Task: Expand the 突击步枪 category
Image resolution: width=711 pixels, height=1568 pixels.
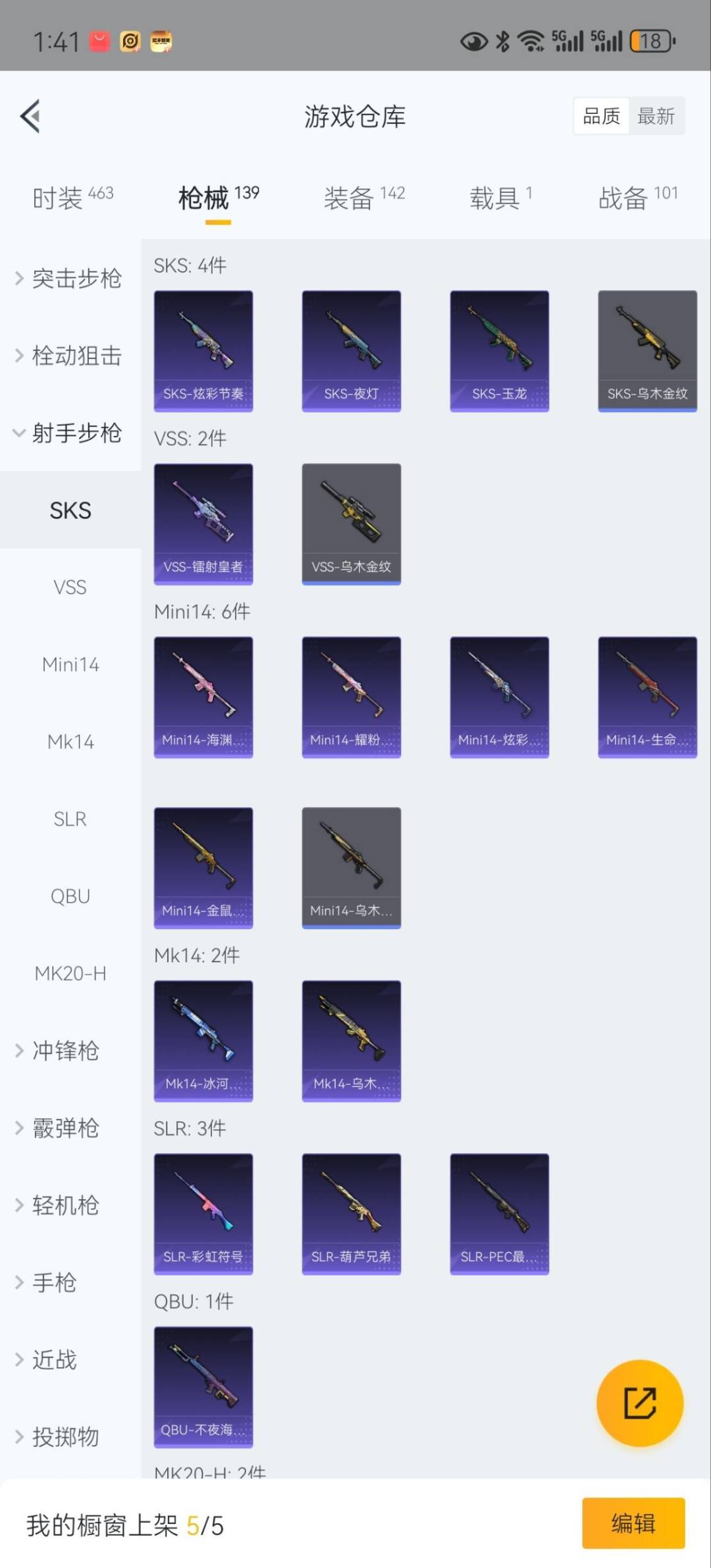Action: click(x=70, y=279)
